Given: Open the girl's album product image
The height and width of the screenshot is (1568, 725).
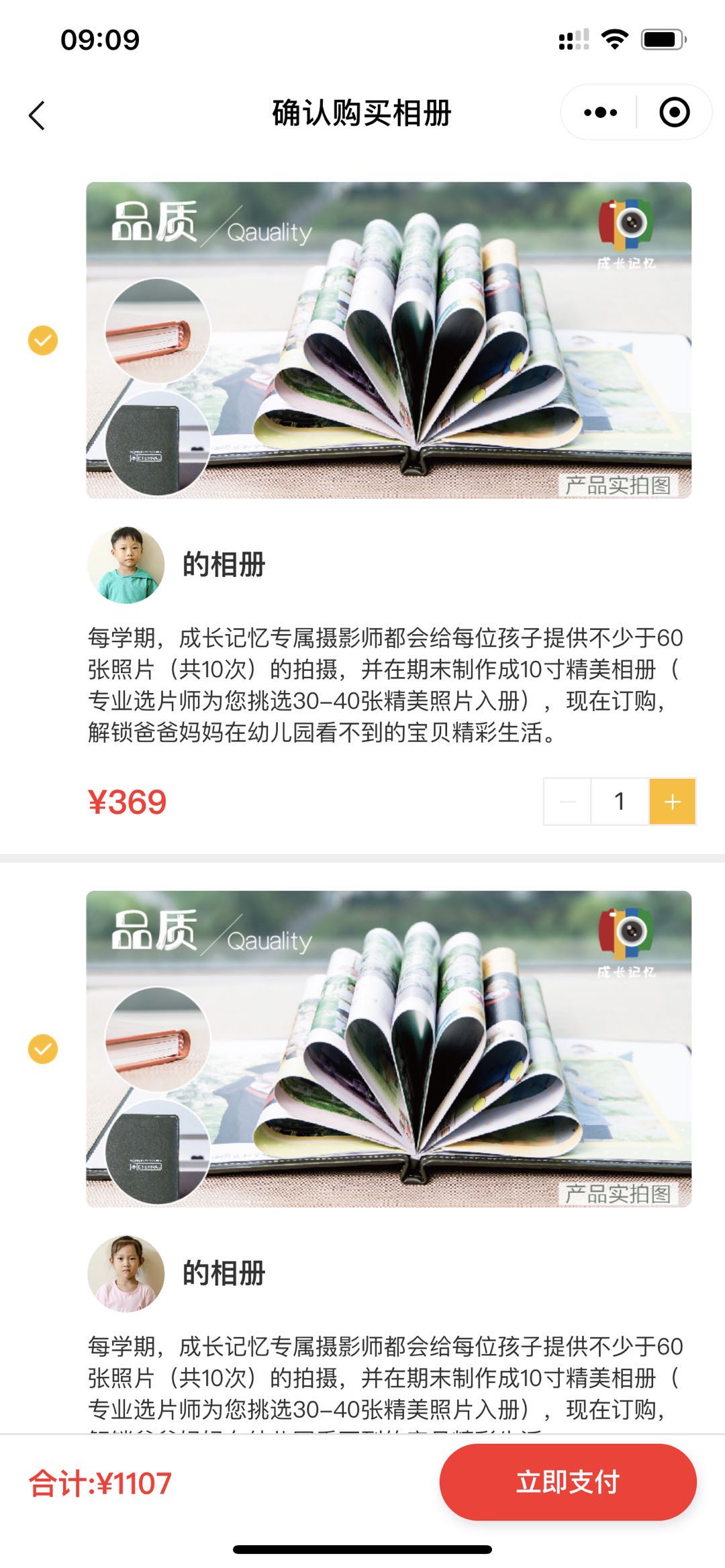Looking at the screenshot, I should [389, 1049].
